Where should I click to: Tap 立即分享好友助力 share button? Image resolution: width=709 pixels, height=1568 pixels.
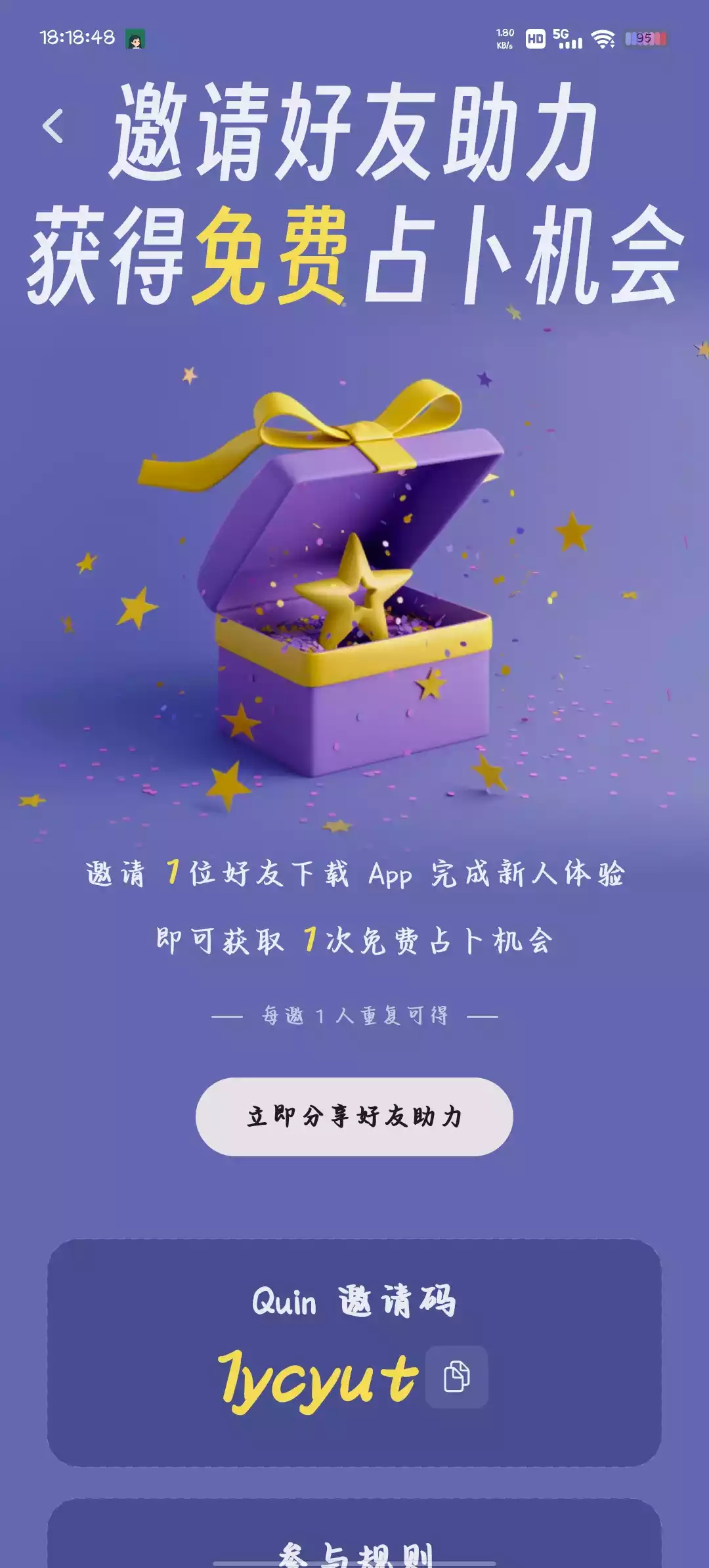354,1116
